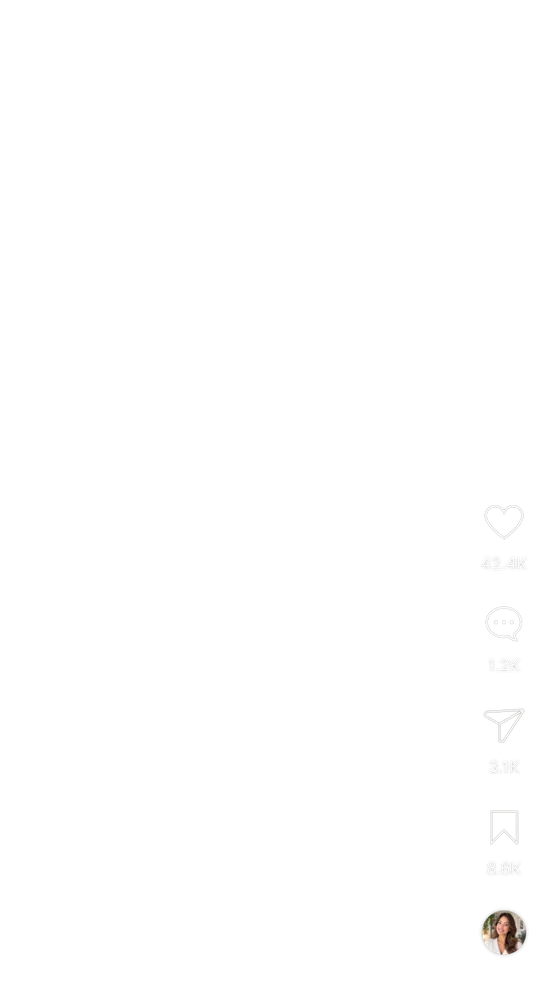560x996 pixels.
Task: Like this video with the heart icon
Action: 503,522
